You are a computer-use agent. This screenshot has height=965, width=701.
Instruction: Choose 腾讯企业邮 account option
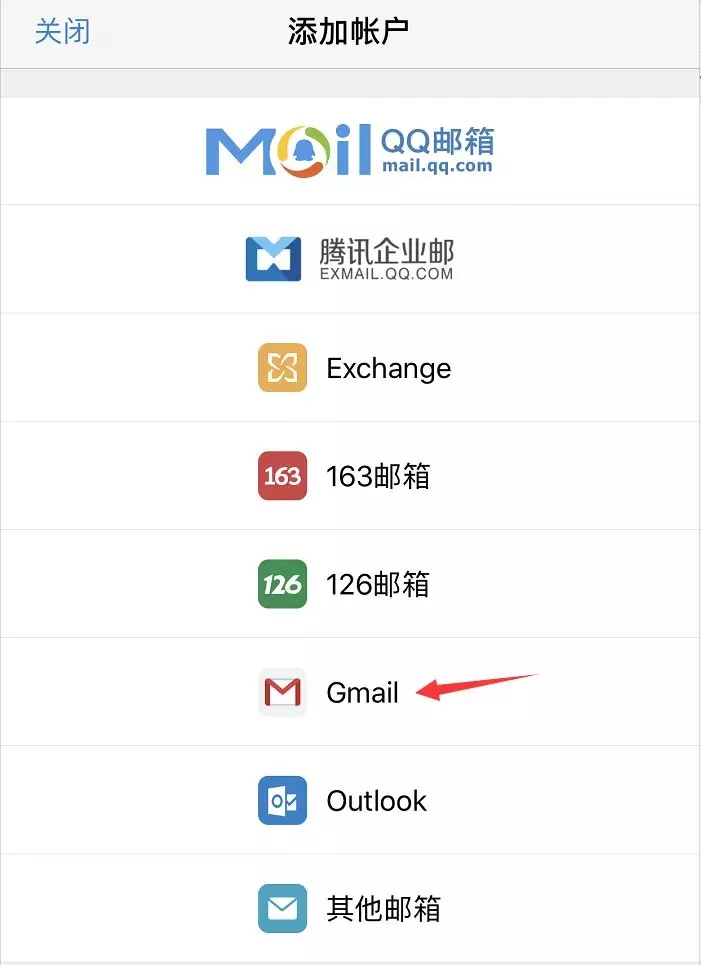pos(350,259)
